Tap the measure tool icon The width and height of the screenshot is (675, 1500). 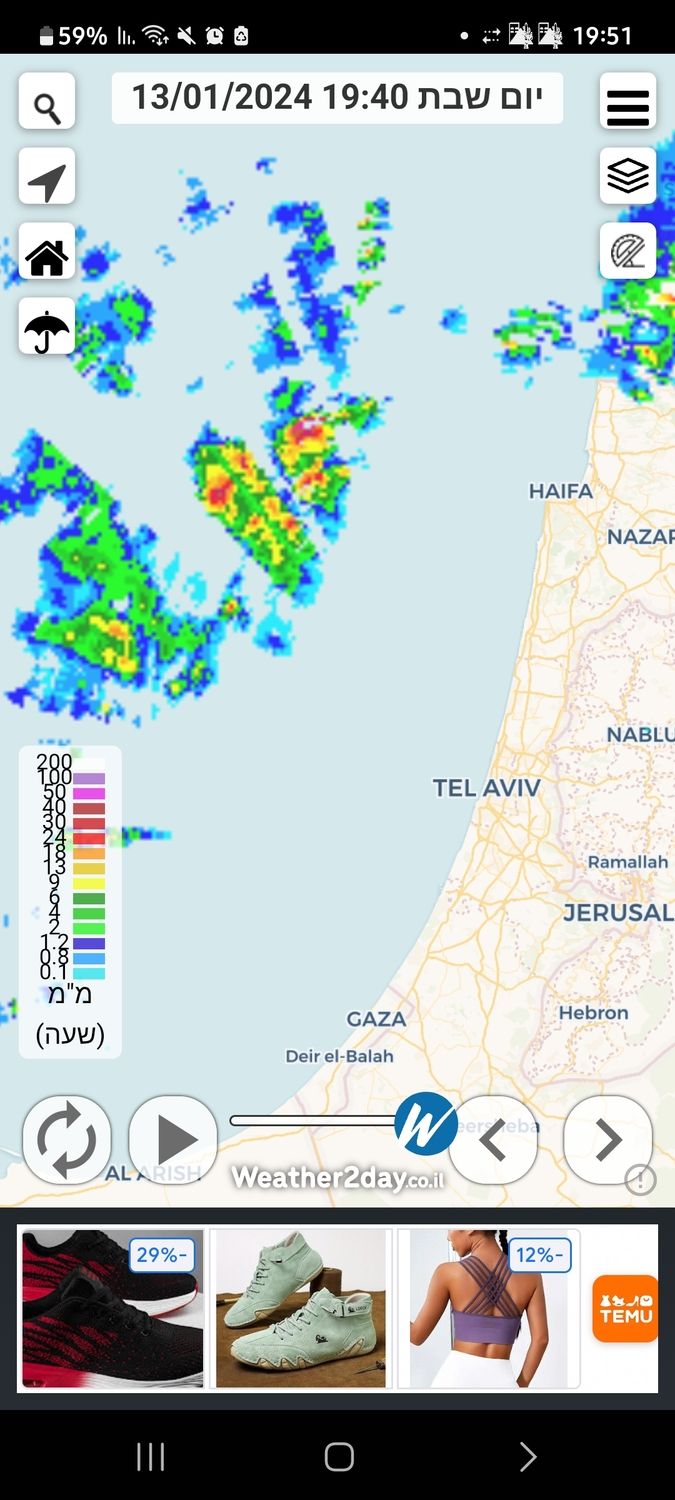point(628,251)
